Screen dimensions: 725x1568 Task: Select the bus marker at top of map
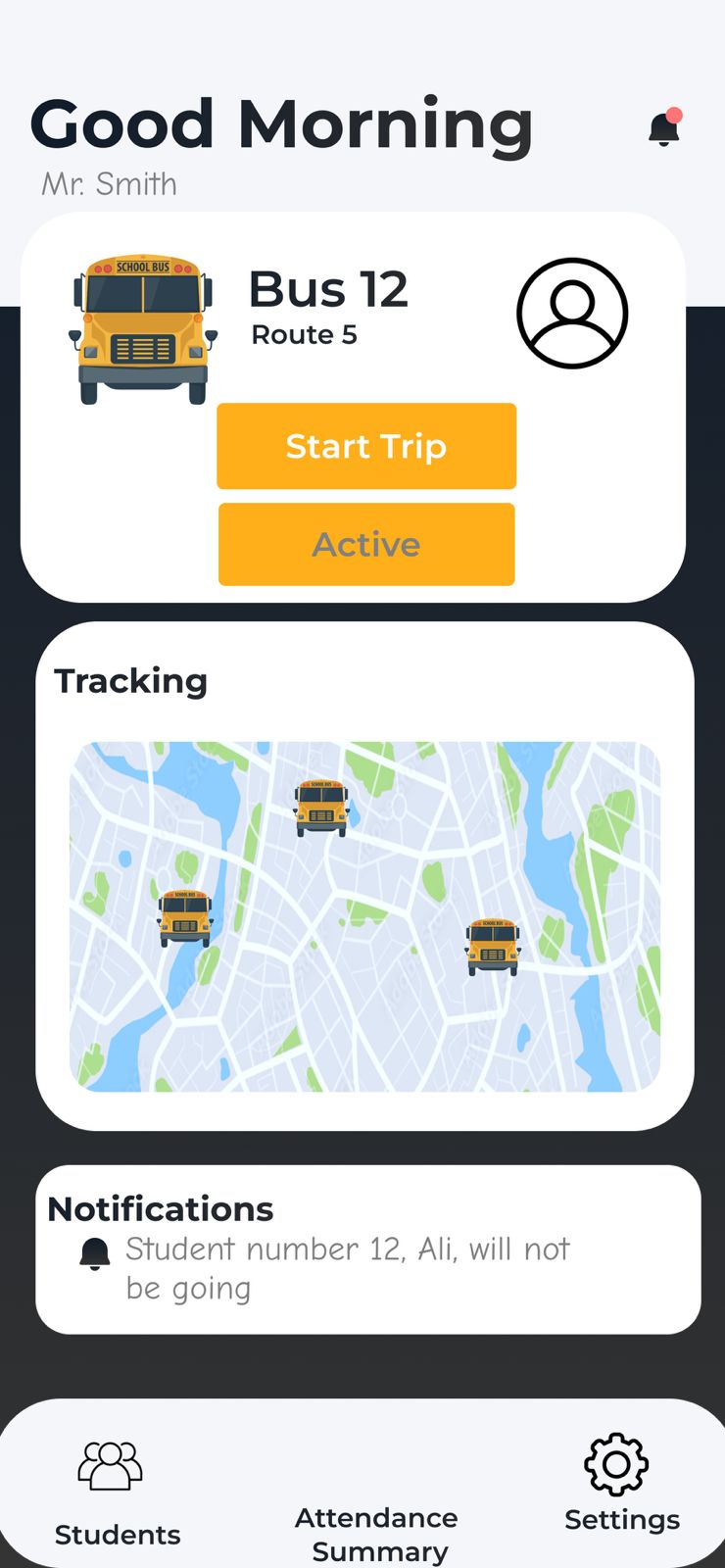(x=323, y=807)
